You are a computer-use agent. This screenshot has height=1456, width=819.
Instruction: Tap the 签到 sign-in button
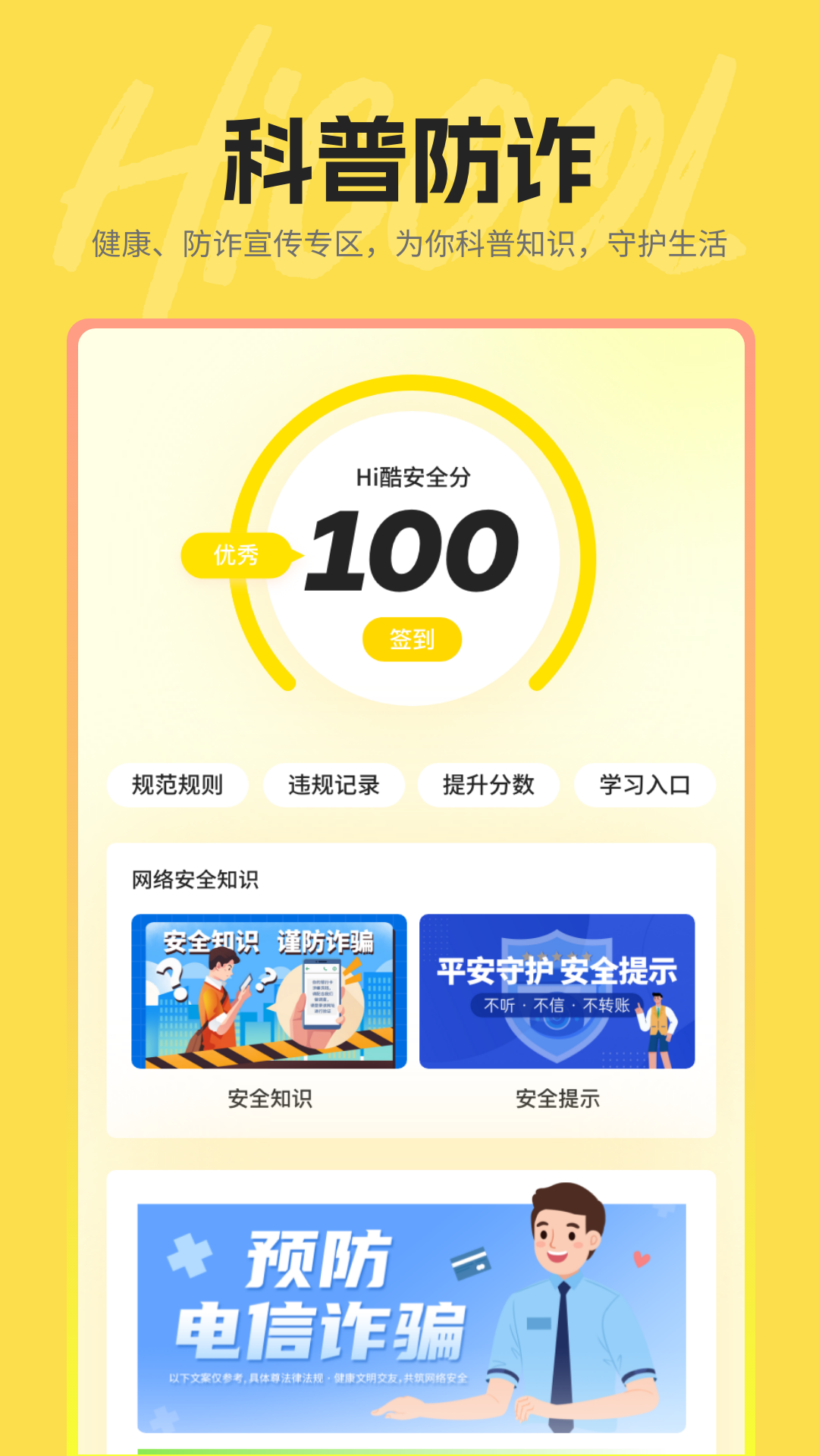tap(413, 639)
